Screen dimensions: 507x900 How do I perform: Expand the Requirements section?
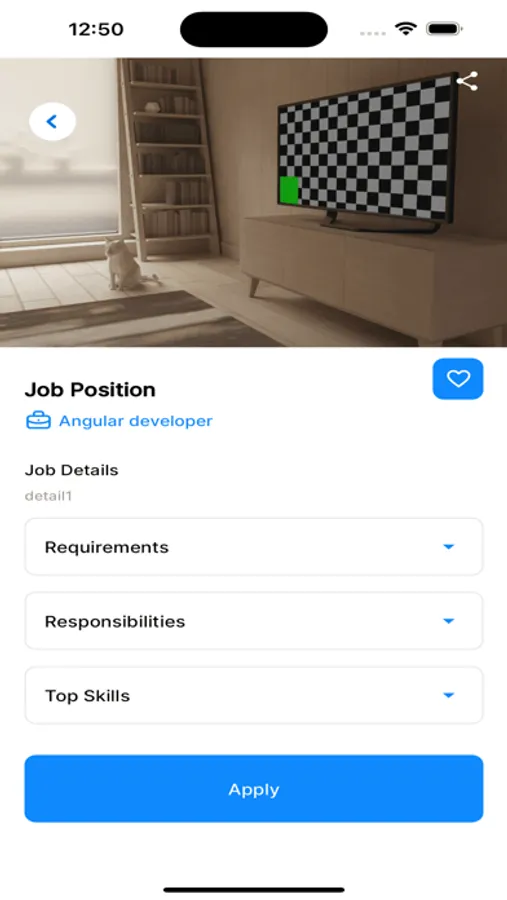[x=254, y=547]
